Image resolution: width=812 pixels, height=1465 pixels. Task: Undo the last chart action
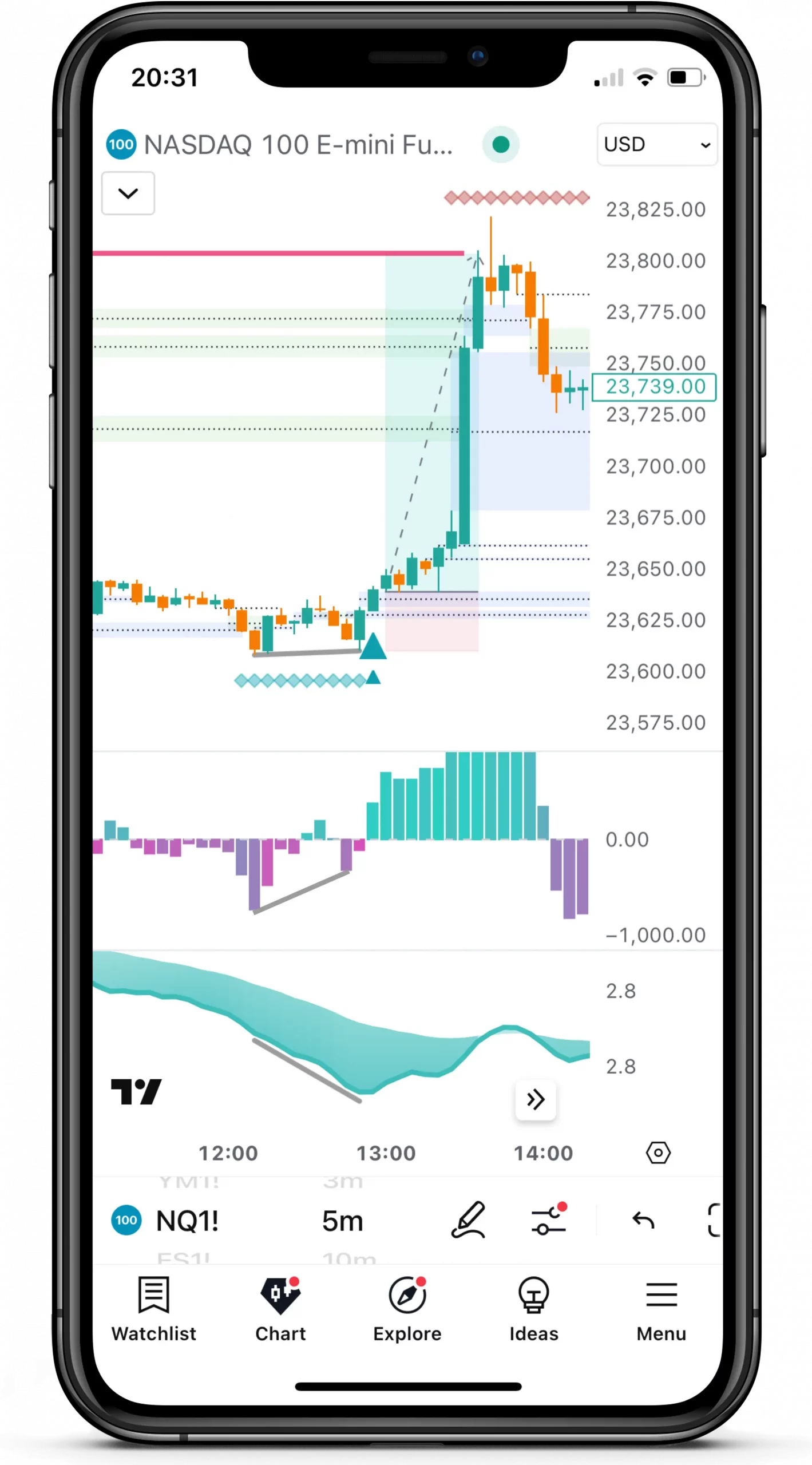643,1221
